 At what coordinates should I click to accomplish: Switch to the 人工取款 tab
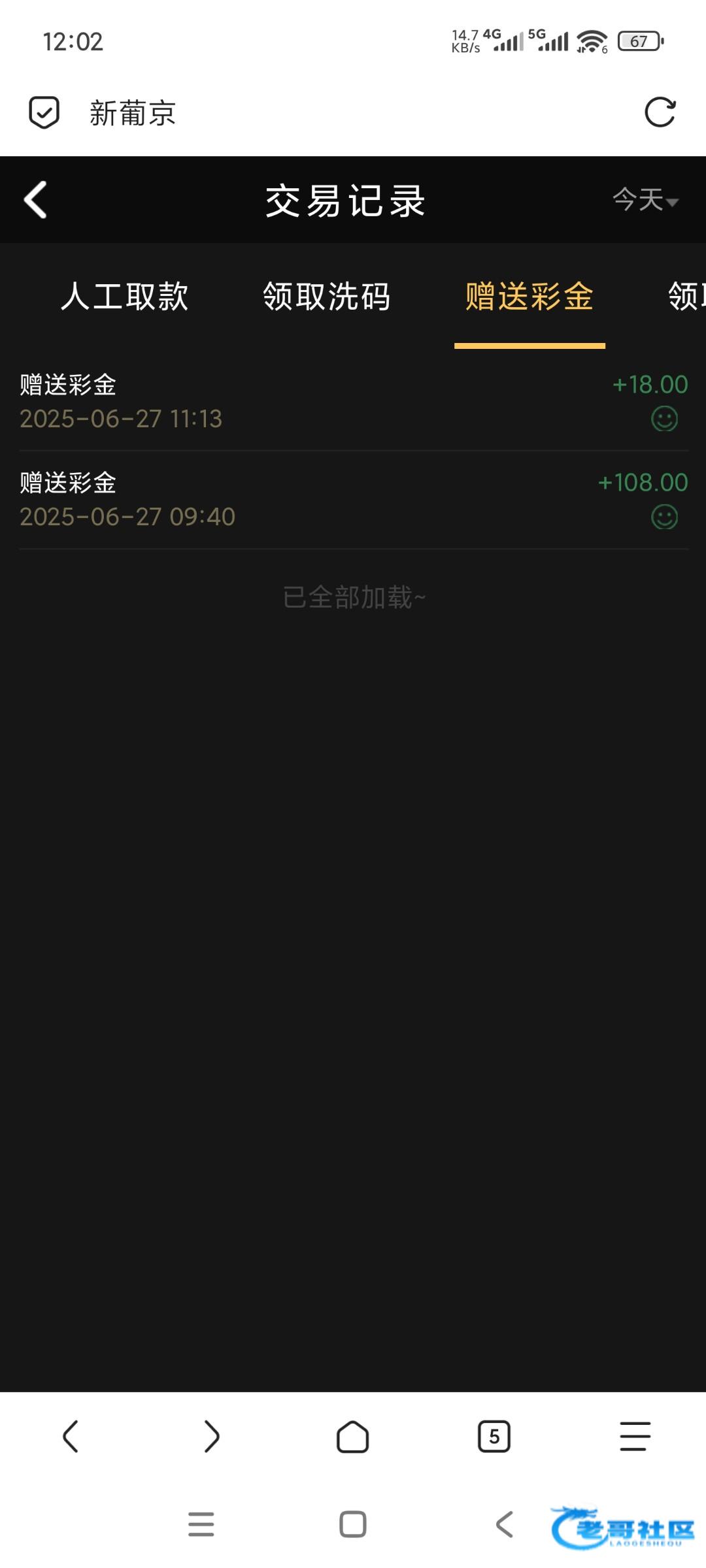(125, 297)
